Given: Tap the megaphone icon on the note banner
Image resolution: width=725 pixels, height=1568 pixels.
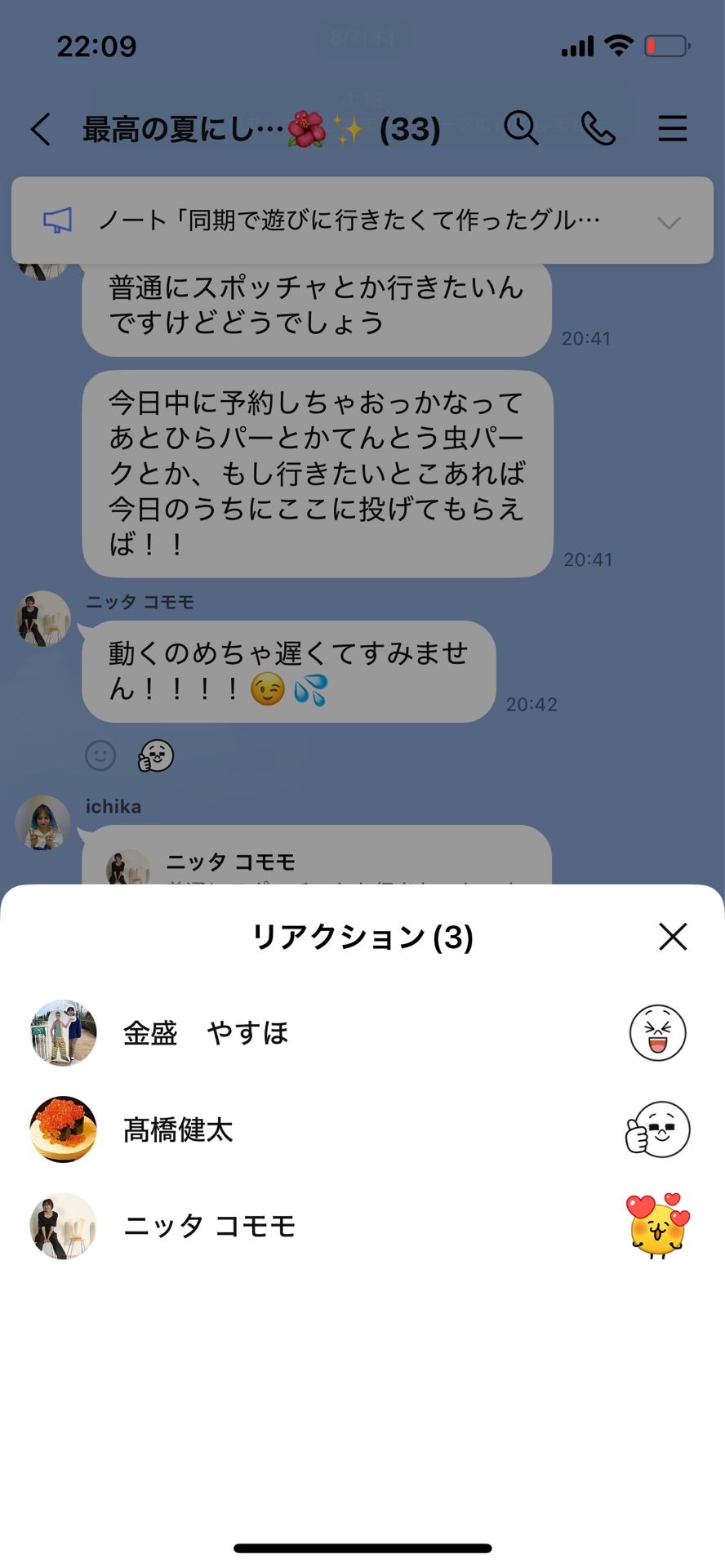Looking at the screenshot, I should tap(56, 220).
